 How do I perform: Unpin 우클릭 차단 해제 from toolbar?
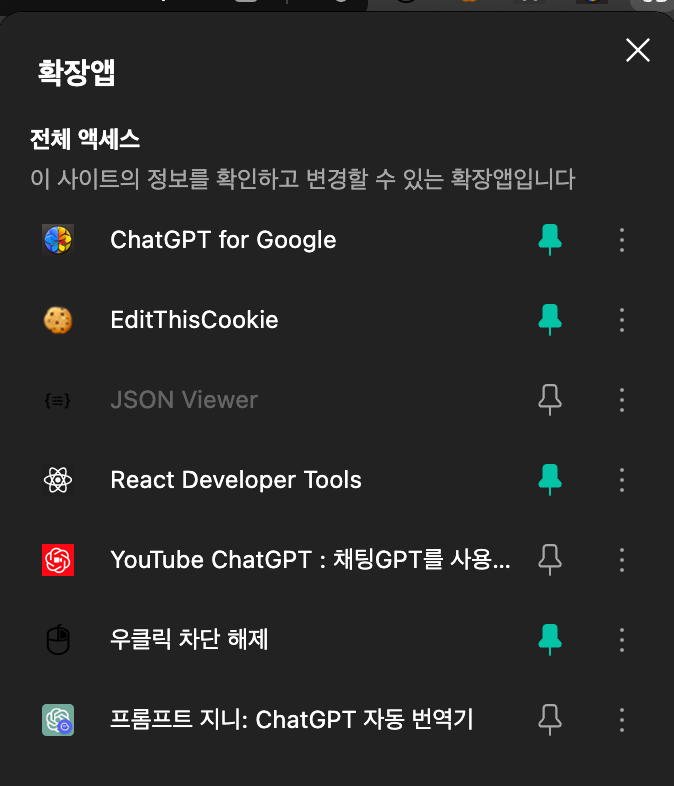[x=549, y=640]
